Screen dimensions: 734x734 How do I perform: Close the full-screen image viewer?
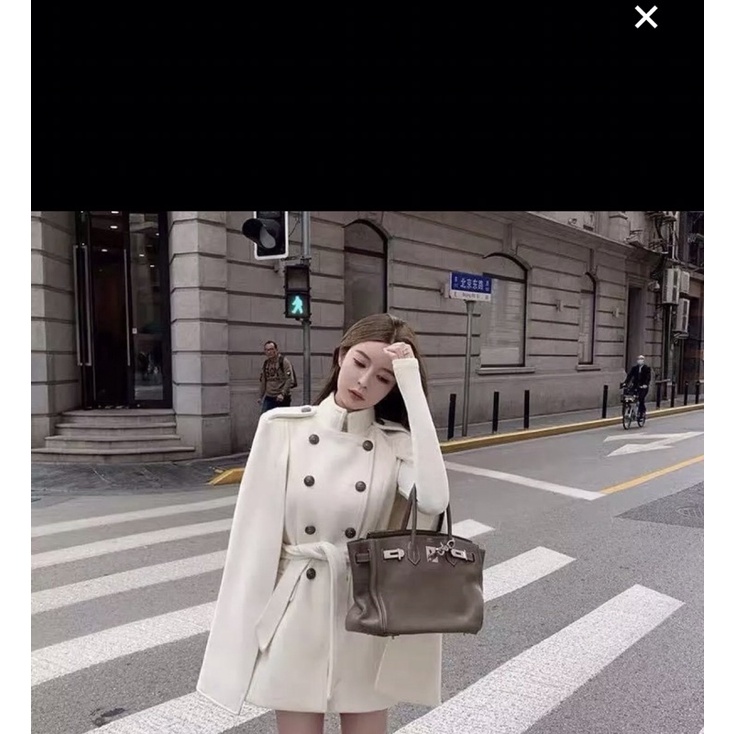tap(646, 17)
